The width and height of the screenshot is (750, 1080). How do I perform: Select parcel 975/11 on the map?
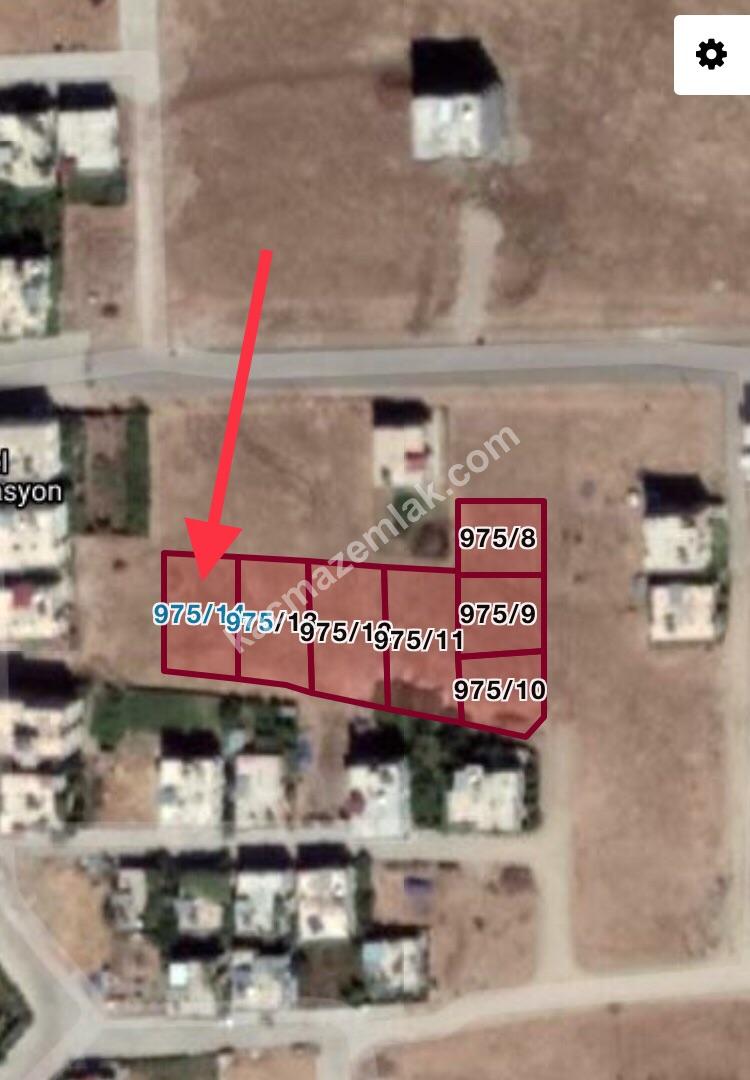click(421, 640)
